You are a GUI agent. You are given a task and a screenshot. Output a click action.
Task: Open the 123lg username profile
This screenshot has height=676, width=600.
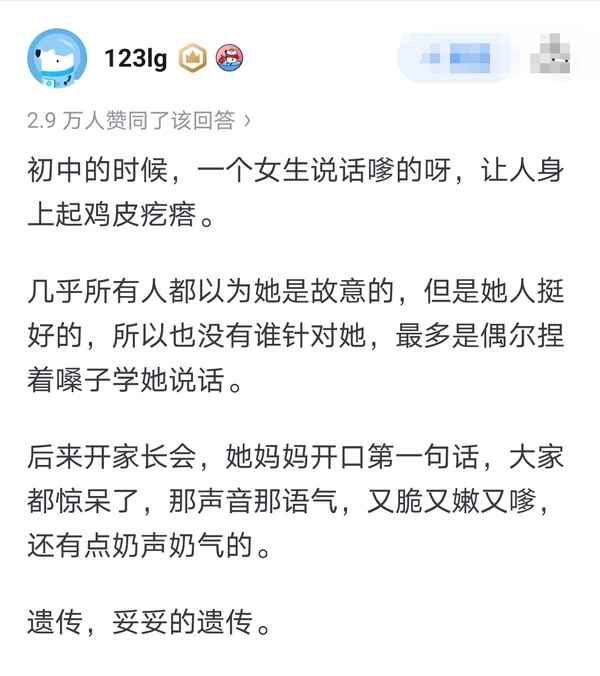point(138,59)
